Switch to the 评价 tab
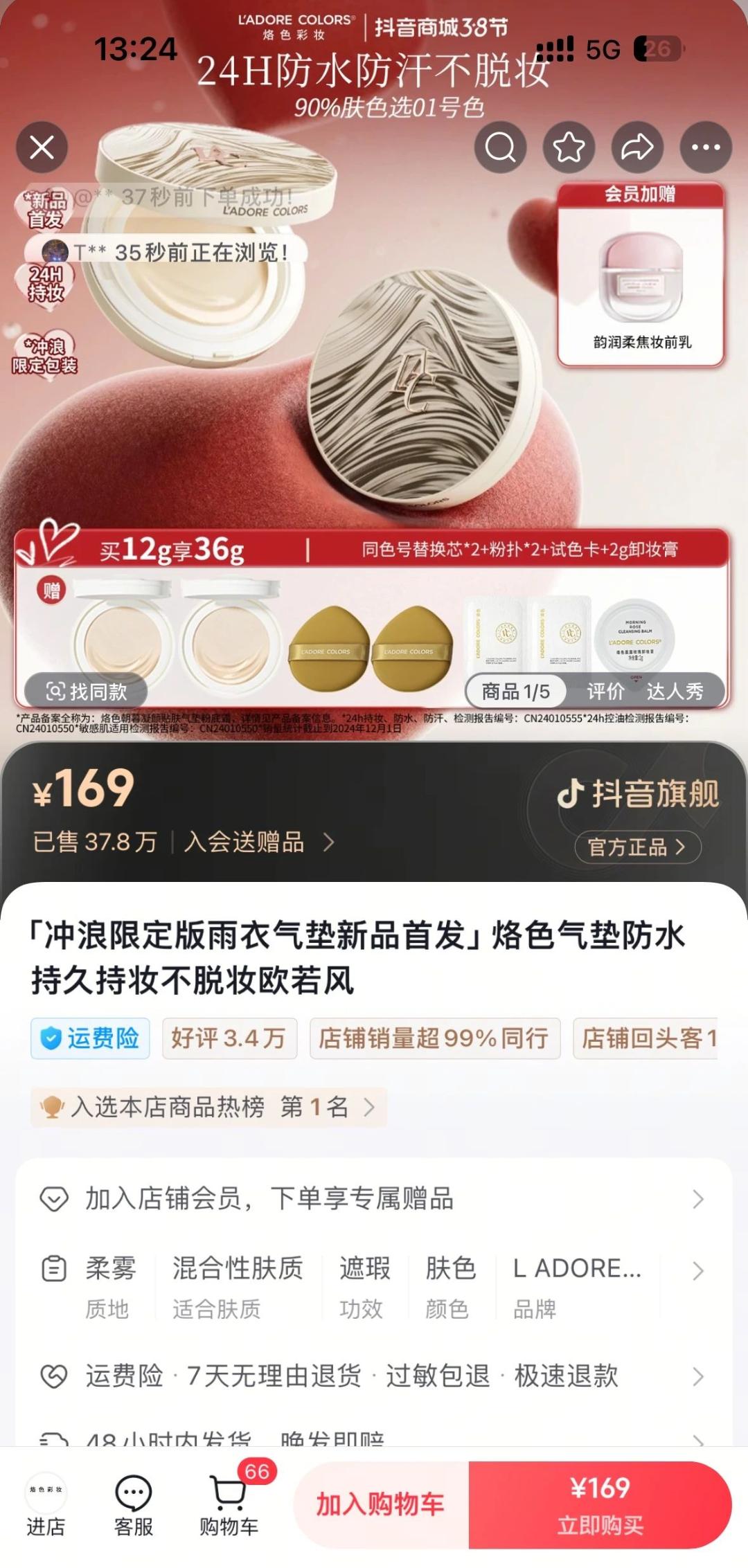This screenshot has height=1568, width=748. (x=605, y=691)
